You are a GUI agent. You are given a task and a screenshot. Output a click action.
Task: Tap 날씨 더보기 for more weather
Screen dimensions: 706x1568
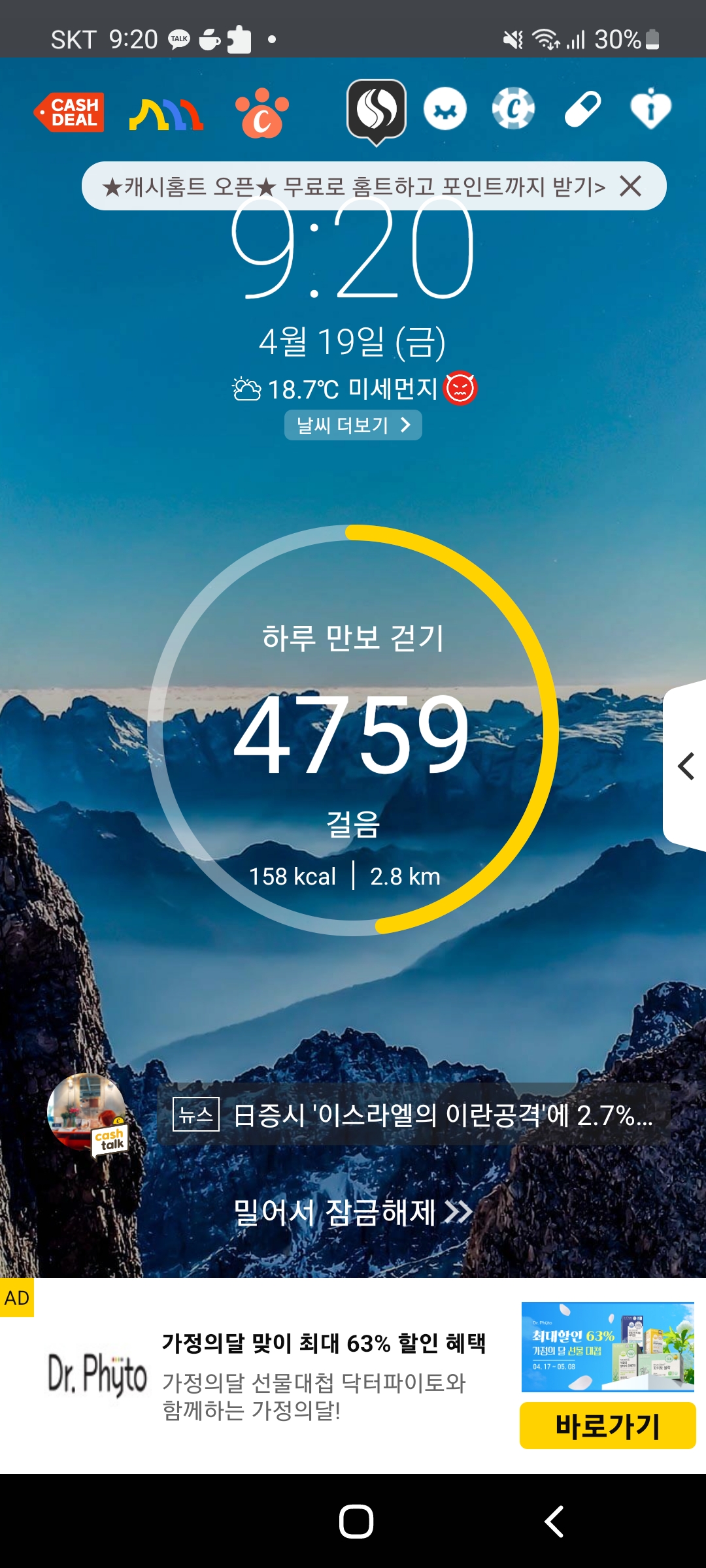353,425
